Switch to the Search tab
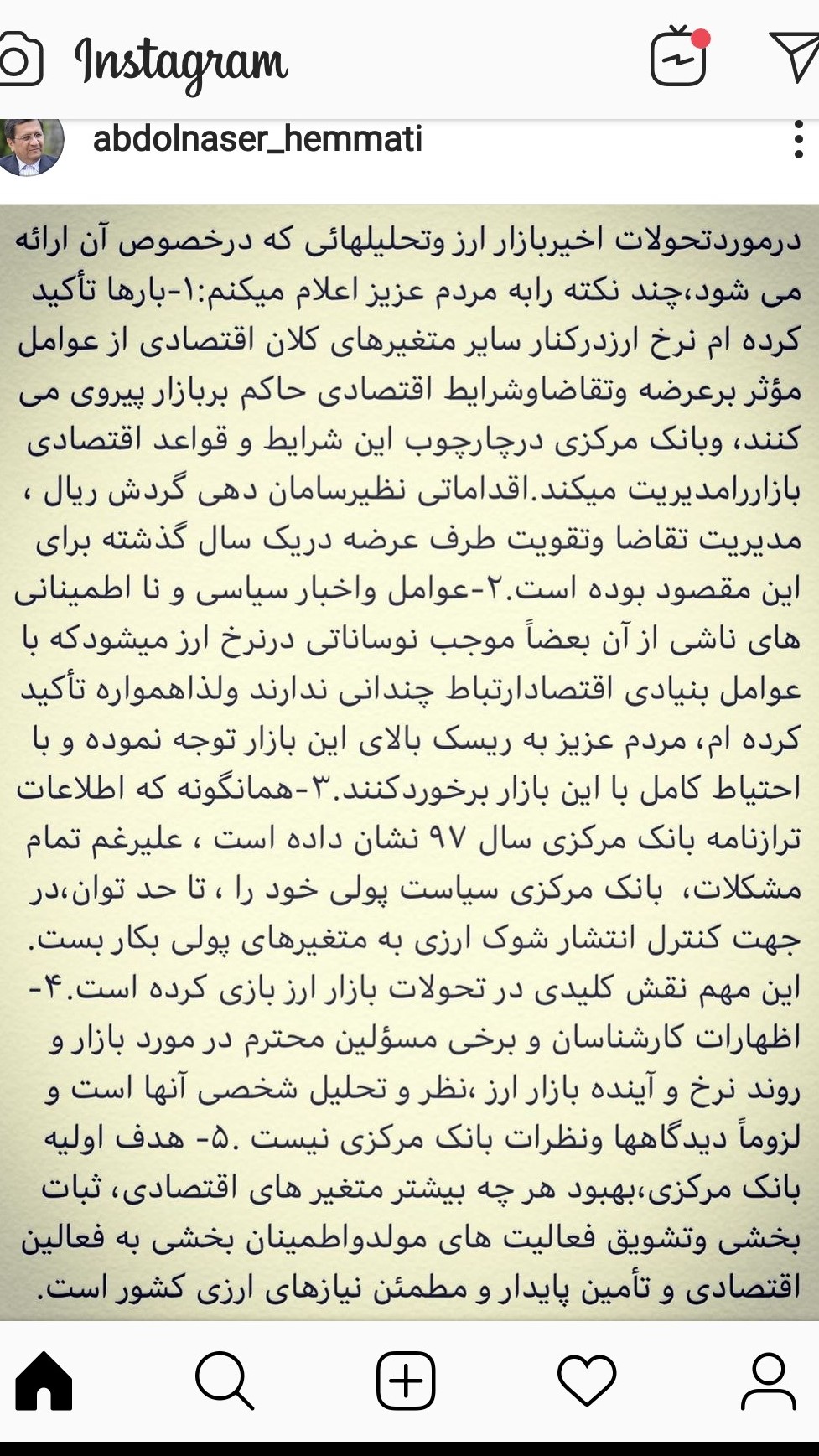Viewport: 819px width, 1456px height. point(225,1381)
